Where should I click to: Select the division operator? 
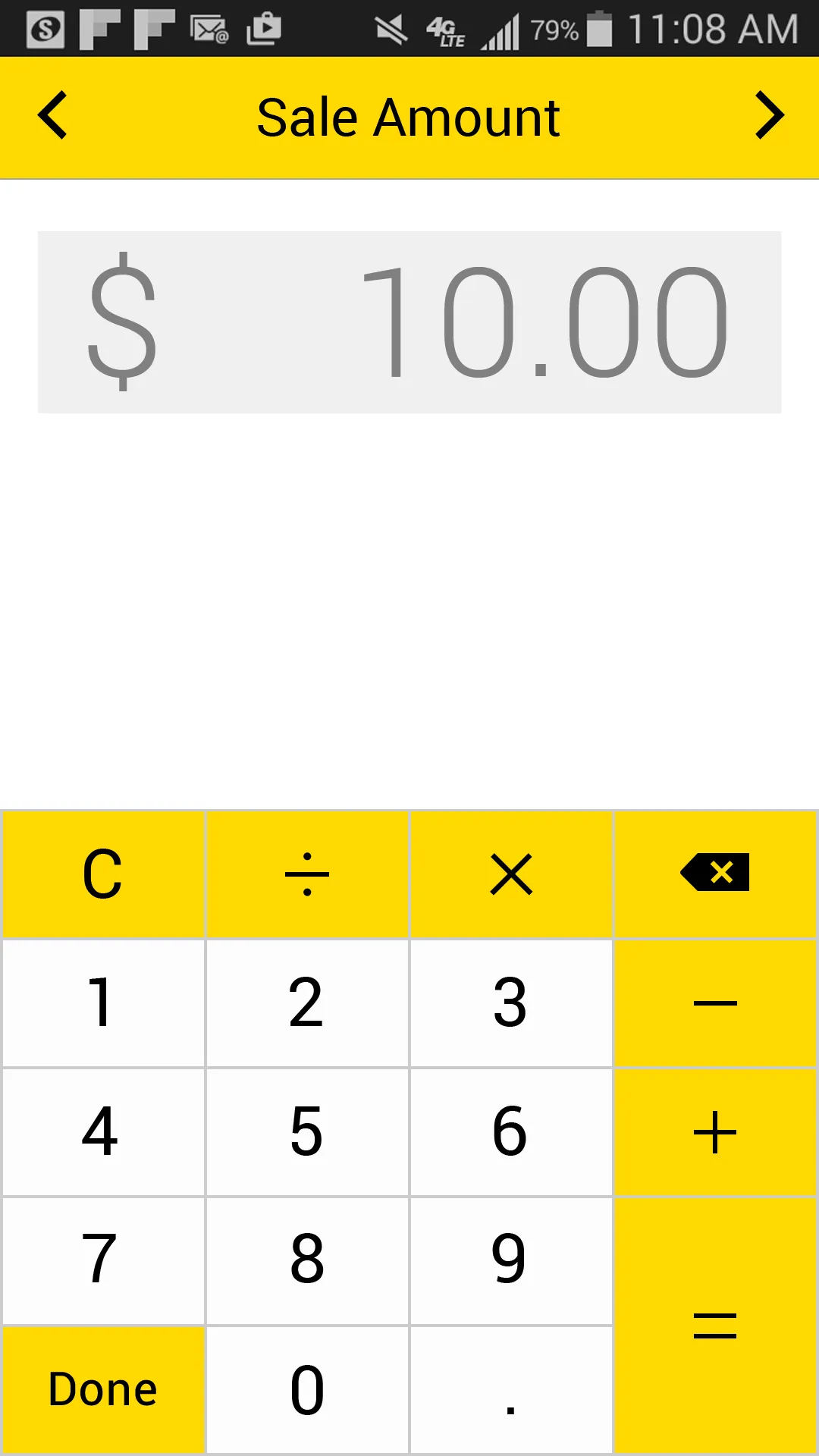click(306, 874)
